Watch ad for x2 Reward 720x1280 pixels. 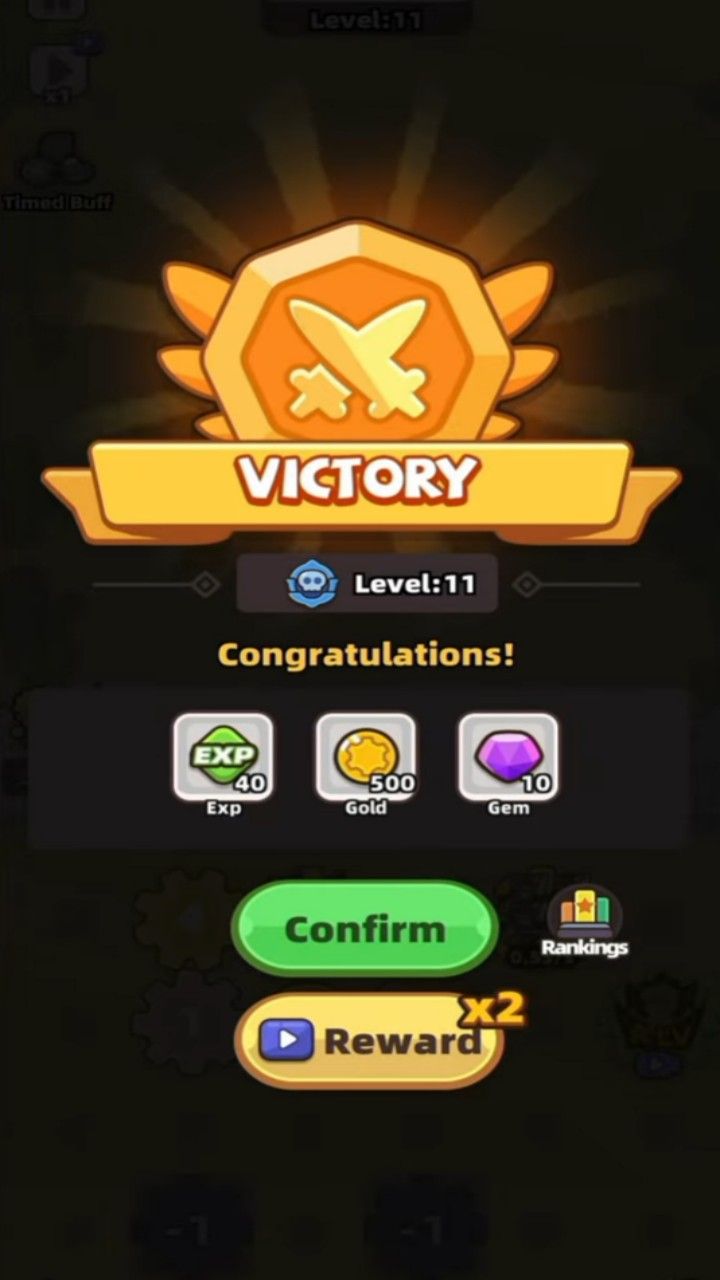[x=368, y=1041]
